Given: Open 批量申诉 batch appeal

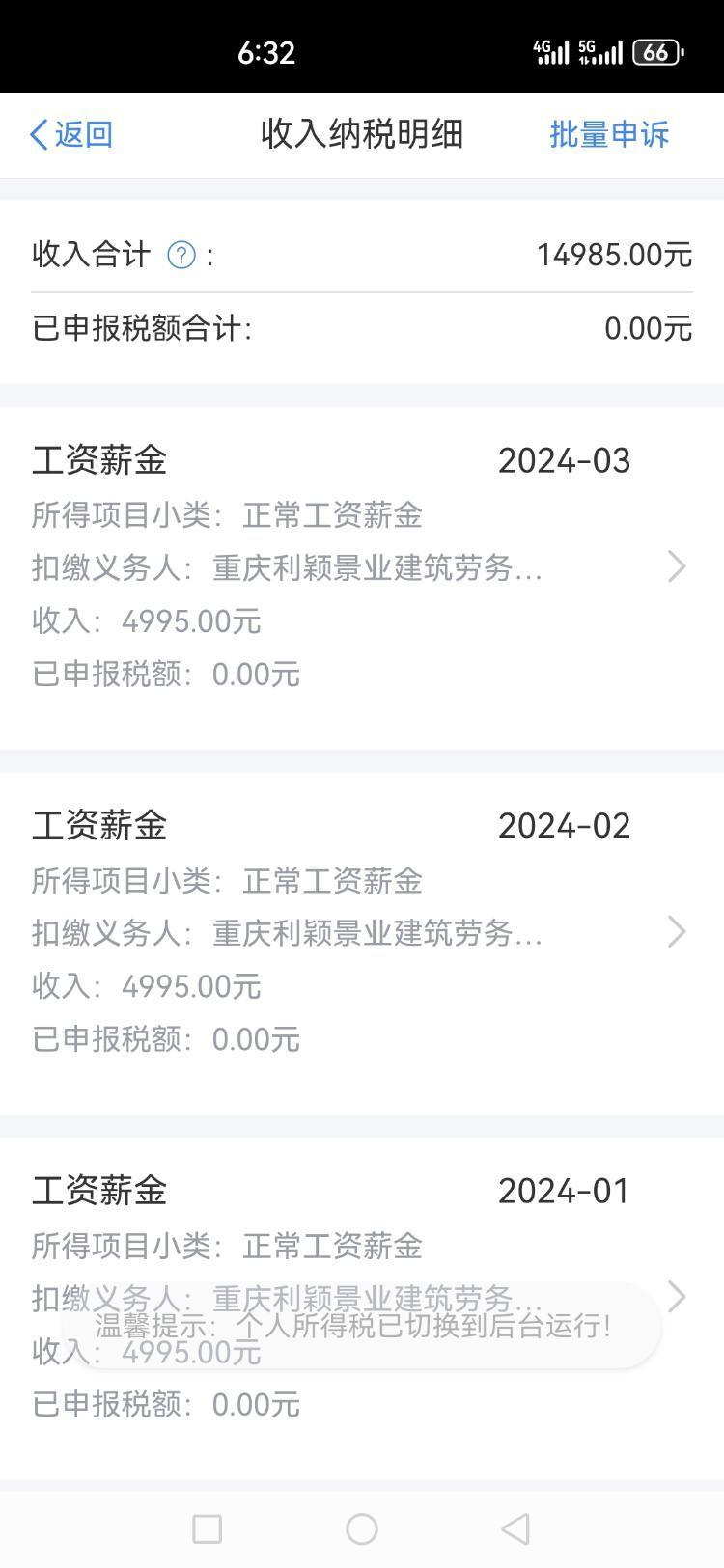Looking at the screenshot, I should [609, 134].
